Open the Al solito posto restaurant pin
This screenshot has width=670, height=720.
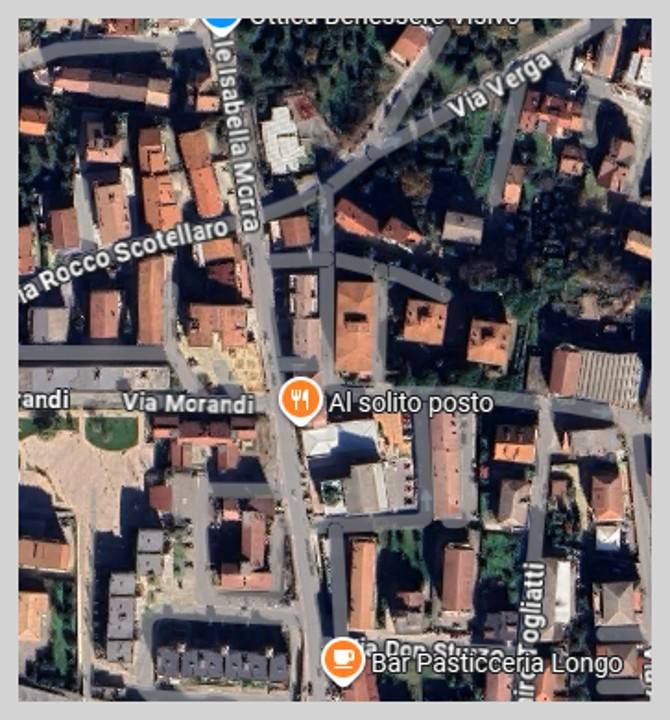click(300, 400)
